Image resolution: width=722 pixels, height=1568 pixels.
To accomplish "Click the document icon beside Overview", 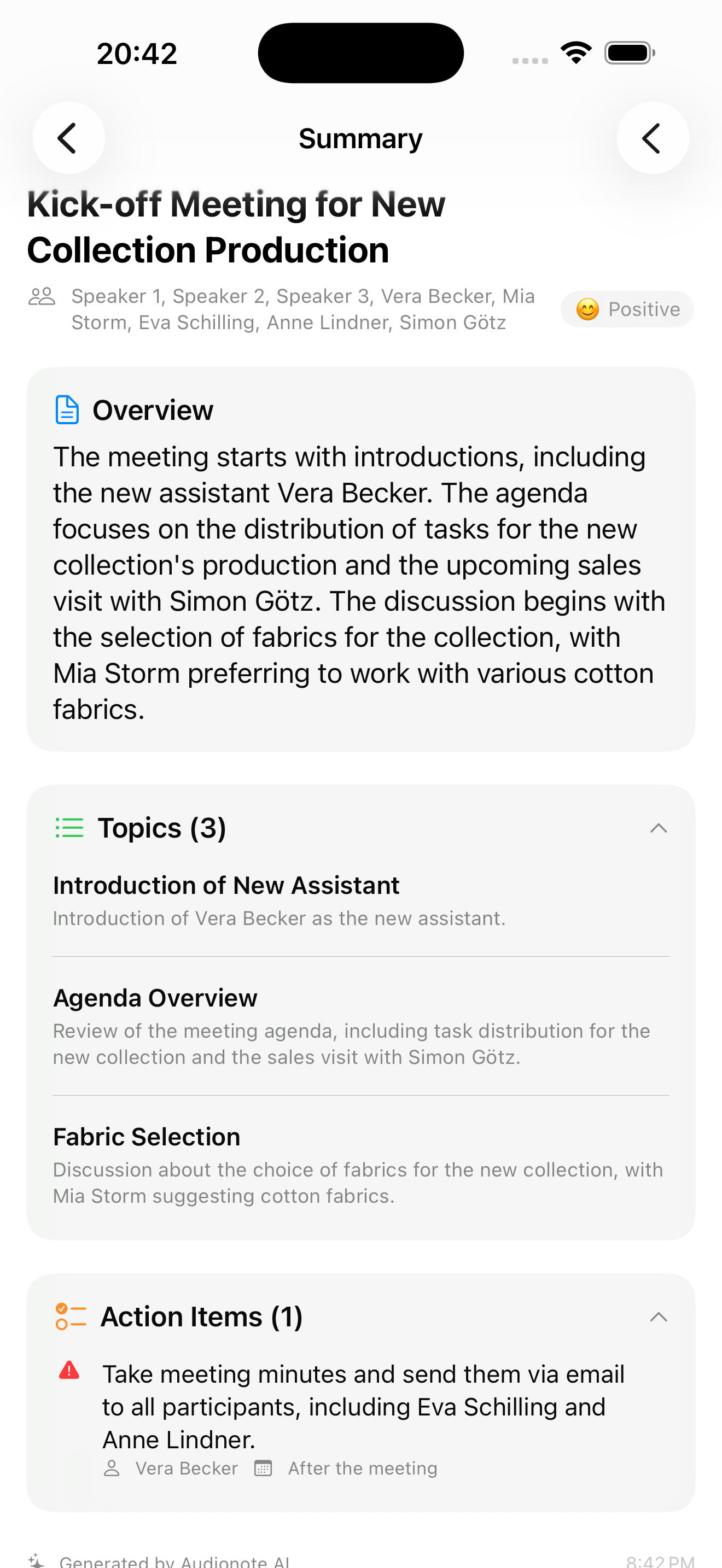I will (x=67, y=409).
